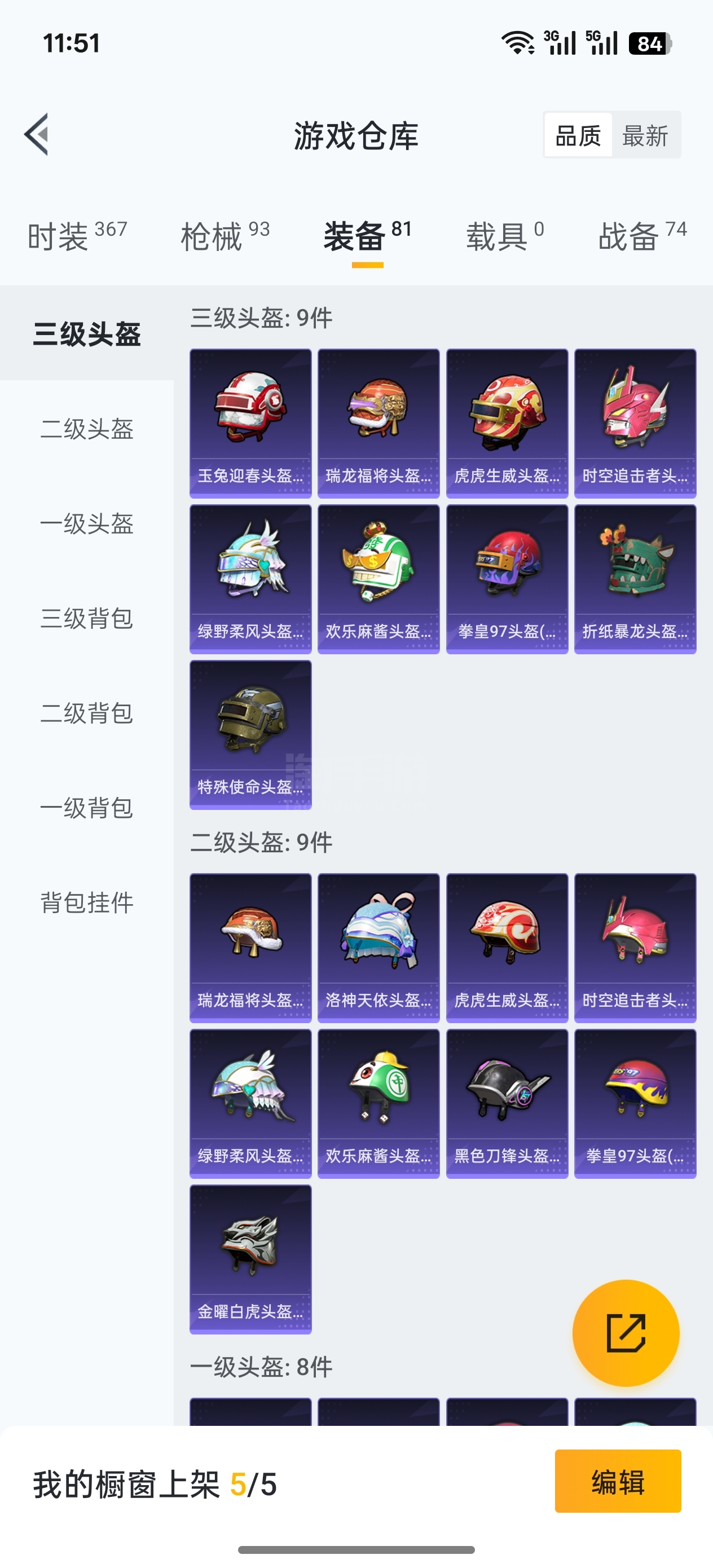Jump to 二级背包 category
This screenshot has height=1568, width=713.
click(86, 713)
